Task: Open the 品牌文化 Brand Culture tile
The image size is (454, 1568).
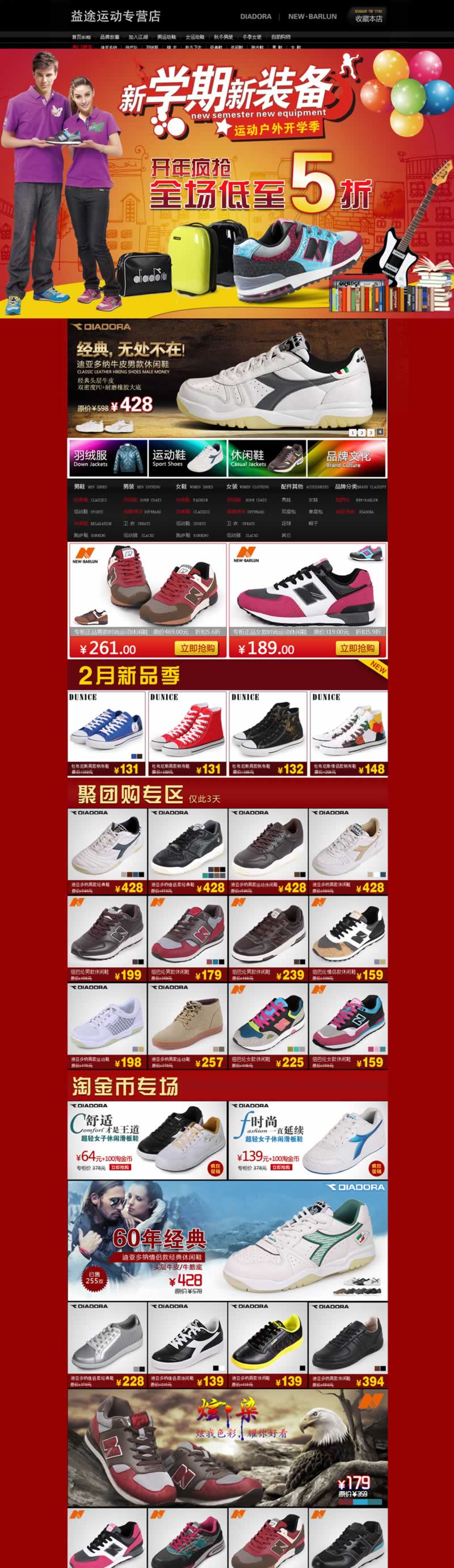Action: pos(346,458)
